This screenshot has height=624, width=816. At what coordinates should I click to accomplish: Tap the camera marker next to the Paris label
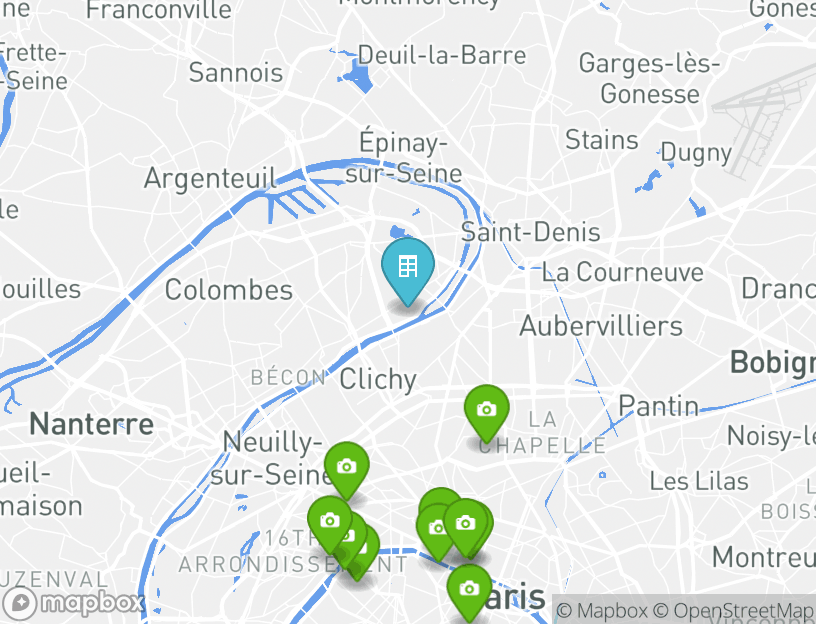[x=469, y=588]
